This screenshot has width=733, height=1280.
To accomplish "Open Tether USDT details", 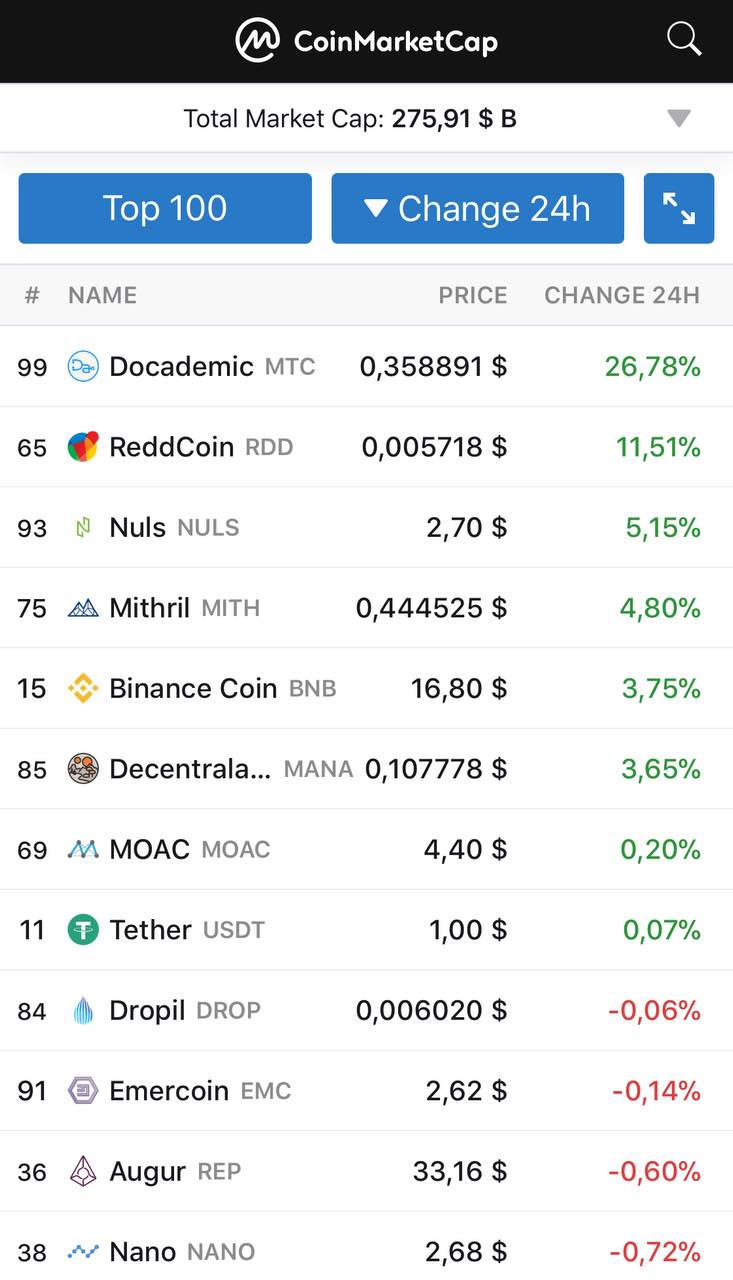I will click(x=366, y=930).
